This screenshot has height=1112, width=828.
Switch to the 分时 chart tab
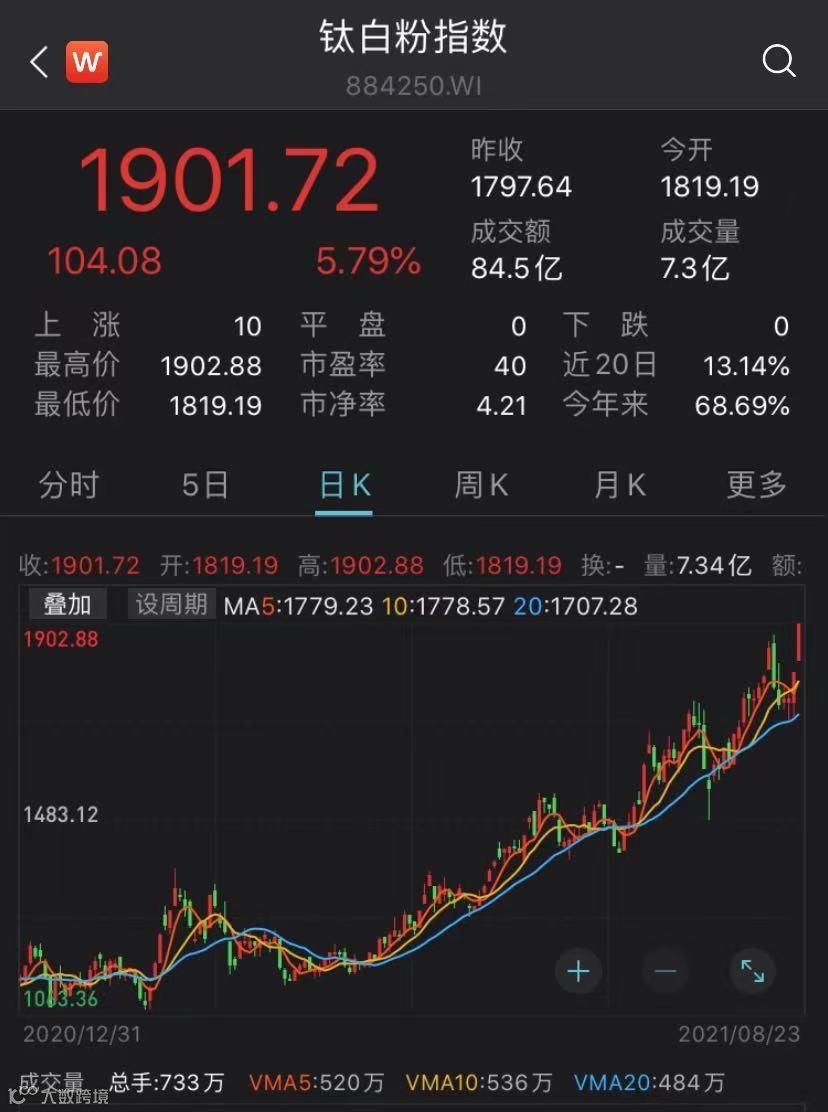tap(69, 486)
